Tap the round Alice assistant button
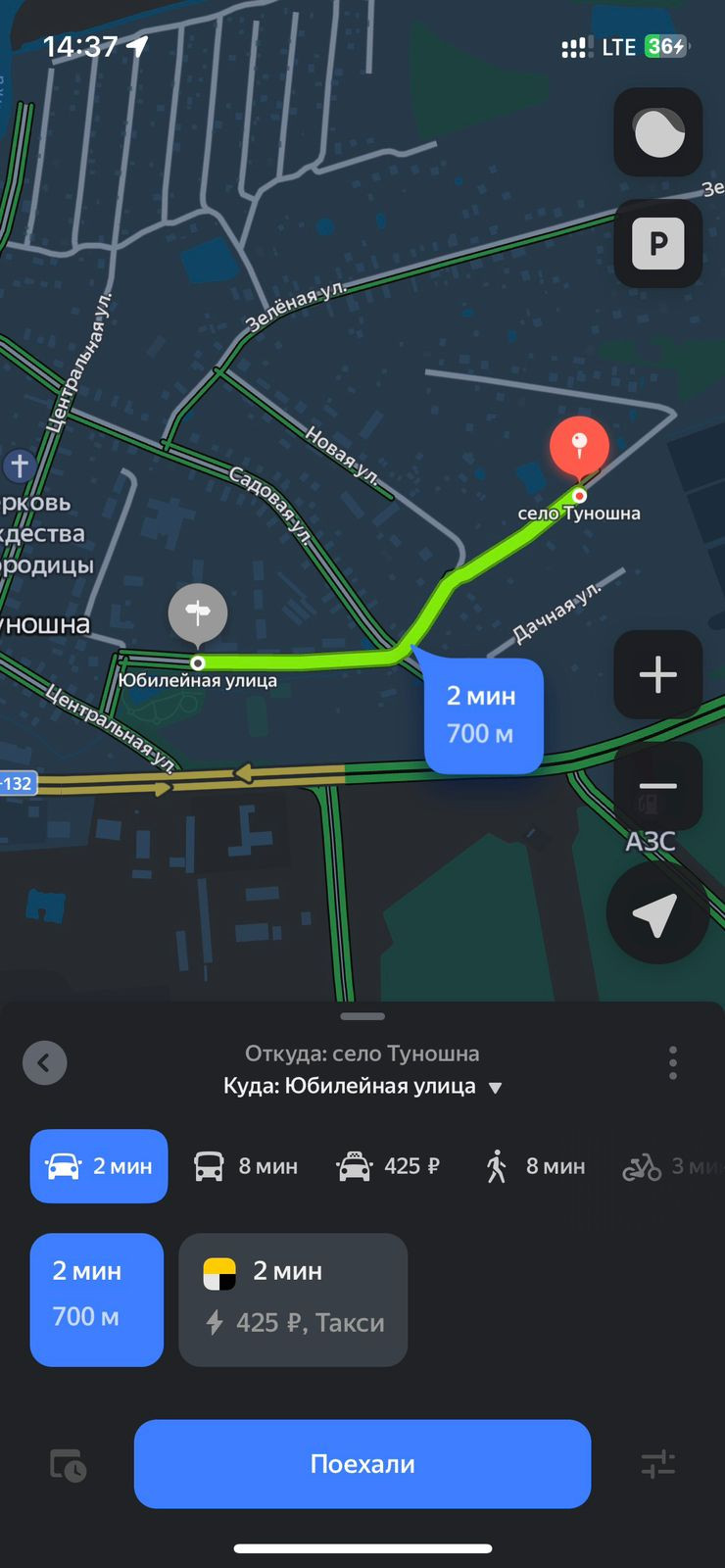The height and width of the screenshot is (1568, 725). coord(657,132)
